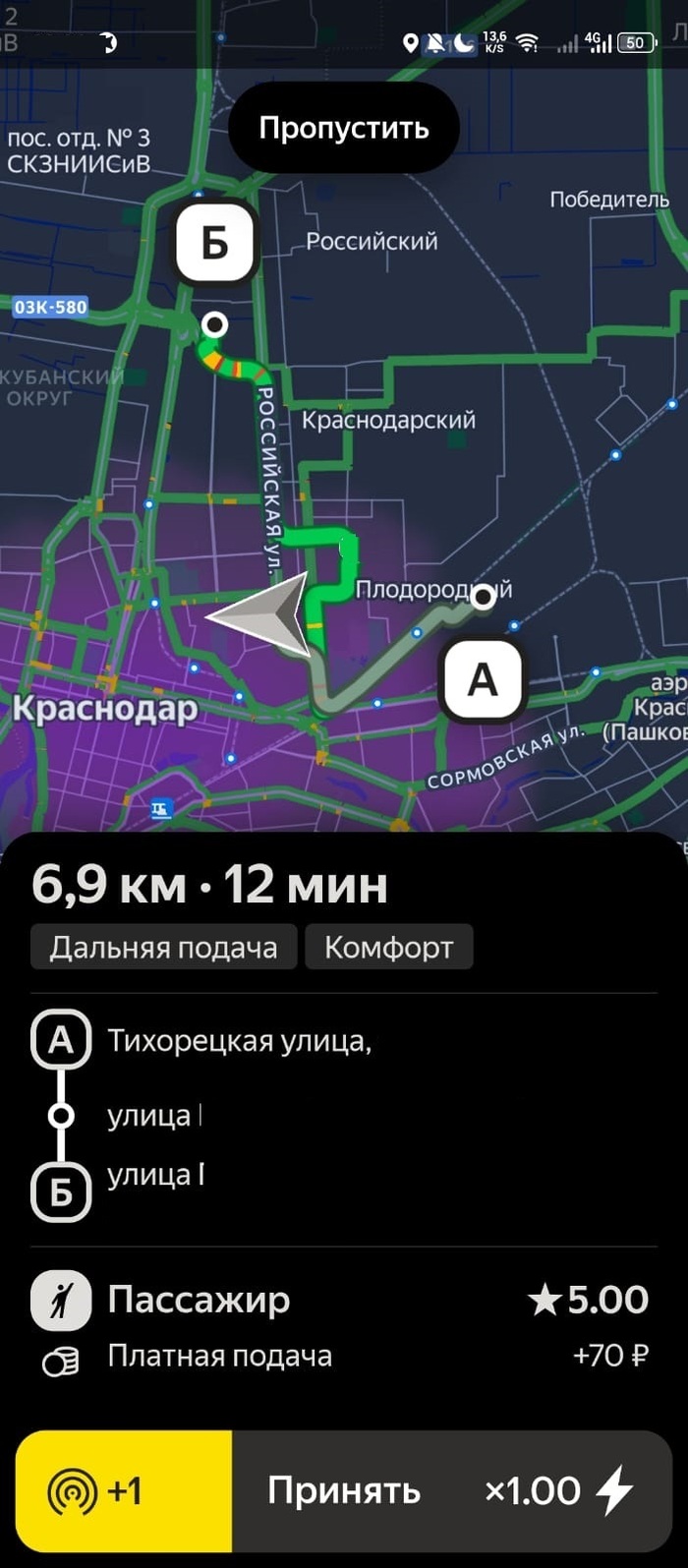This screenshot has width=688, height=1568.
Task: Skip this order with Пропустить
Action: coord(344,128)
